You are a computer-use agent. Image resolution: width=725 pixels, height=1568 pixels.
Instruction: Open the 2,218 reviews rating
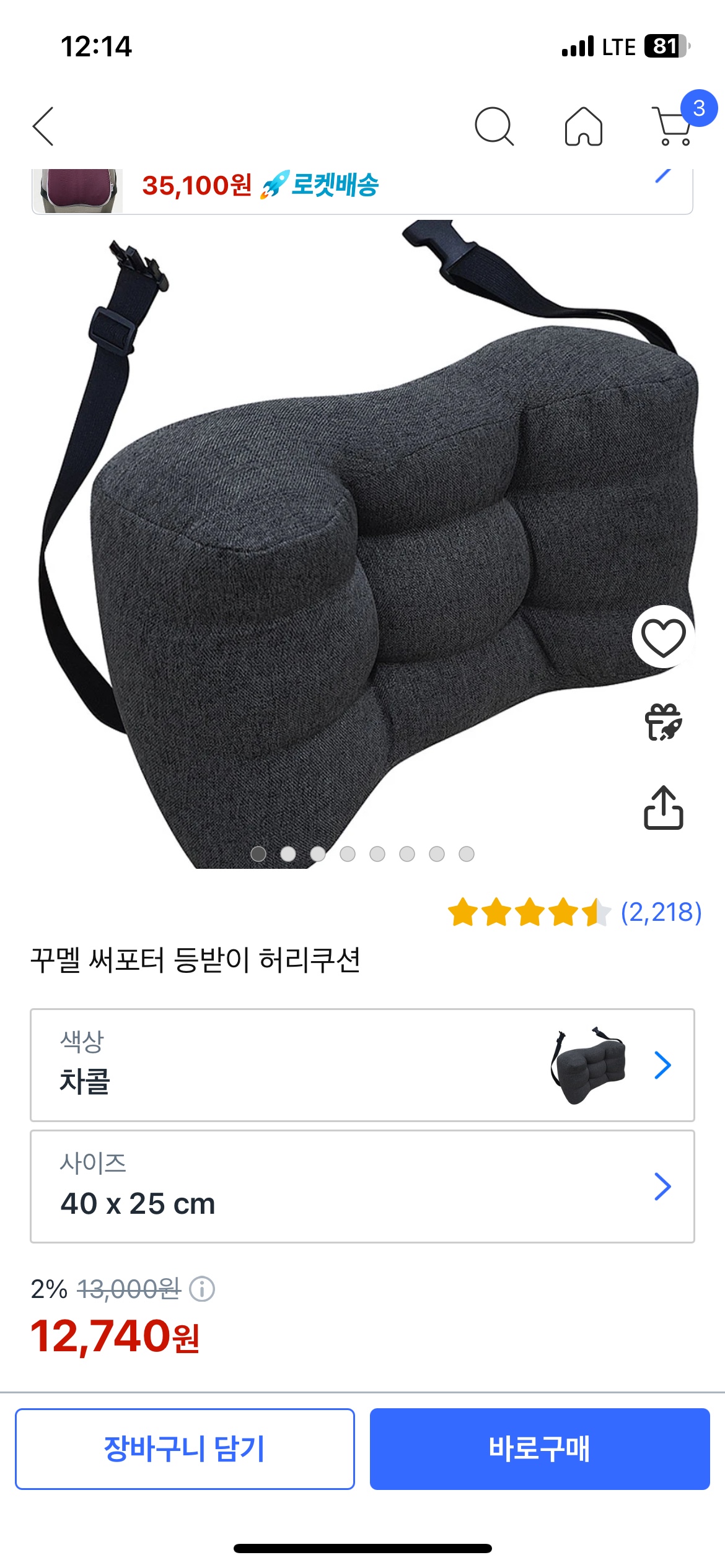574,912
